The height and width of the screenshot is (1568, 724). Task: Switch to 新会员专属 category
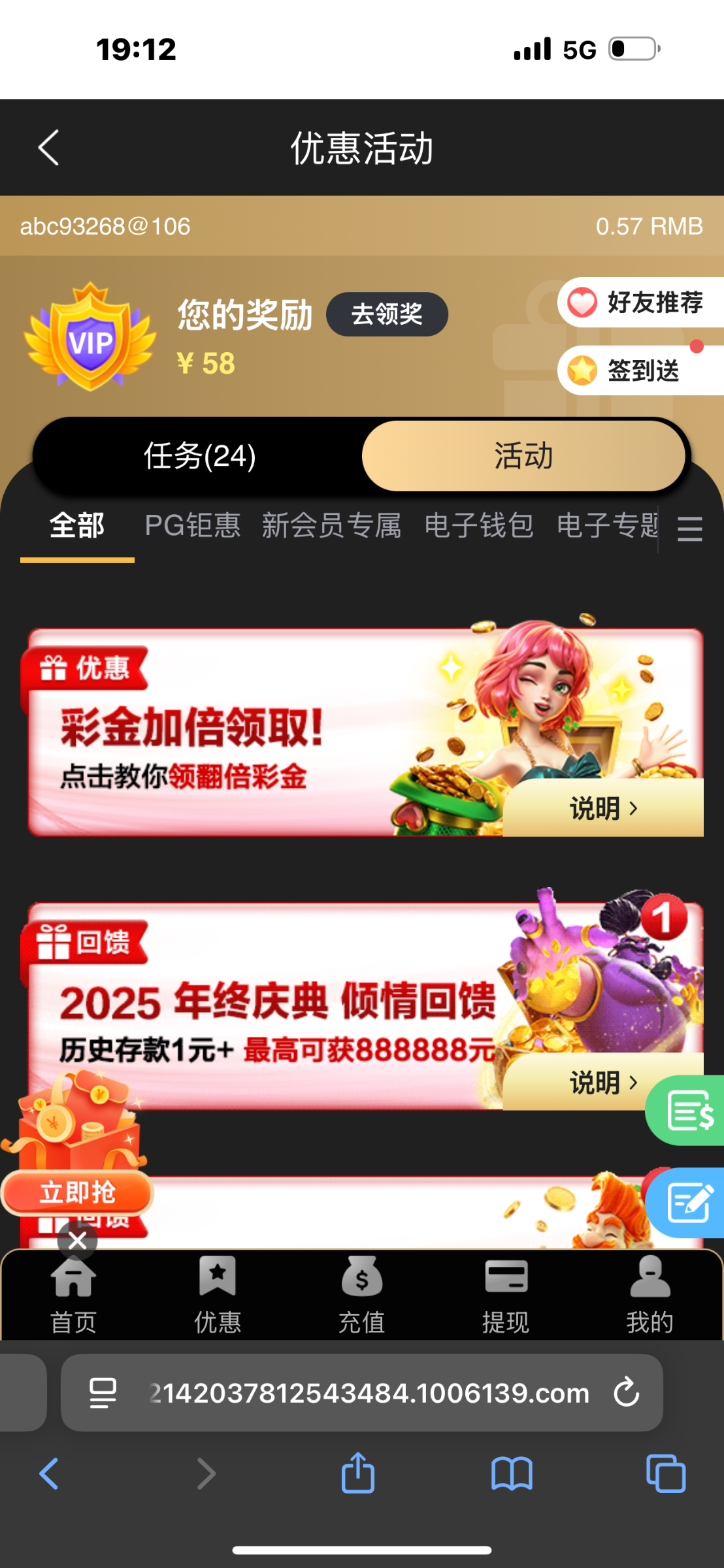point(331,526)
